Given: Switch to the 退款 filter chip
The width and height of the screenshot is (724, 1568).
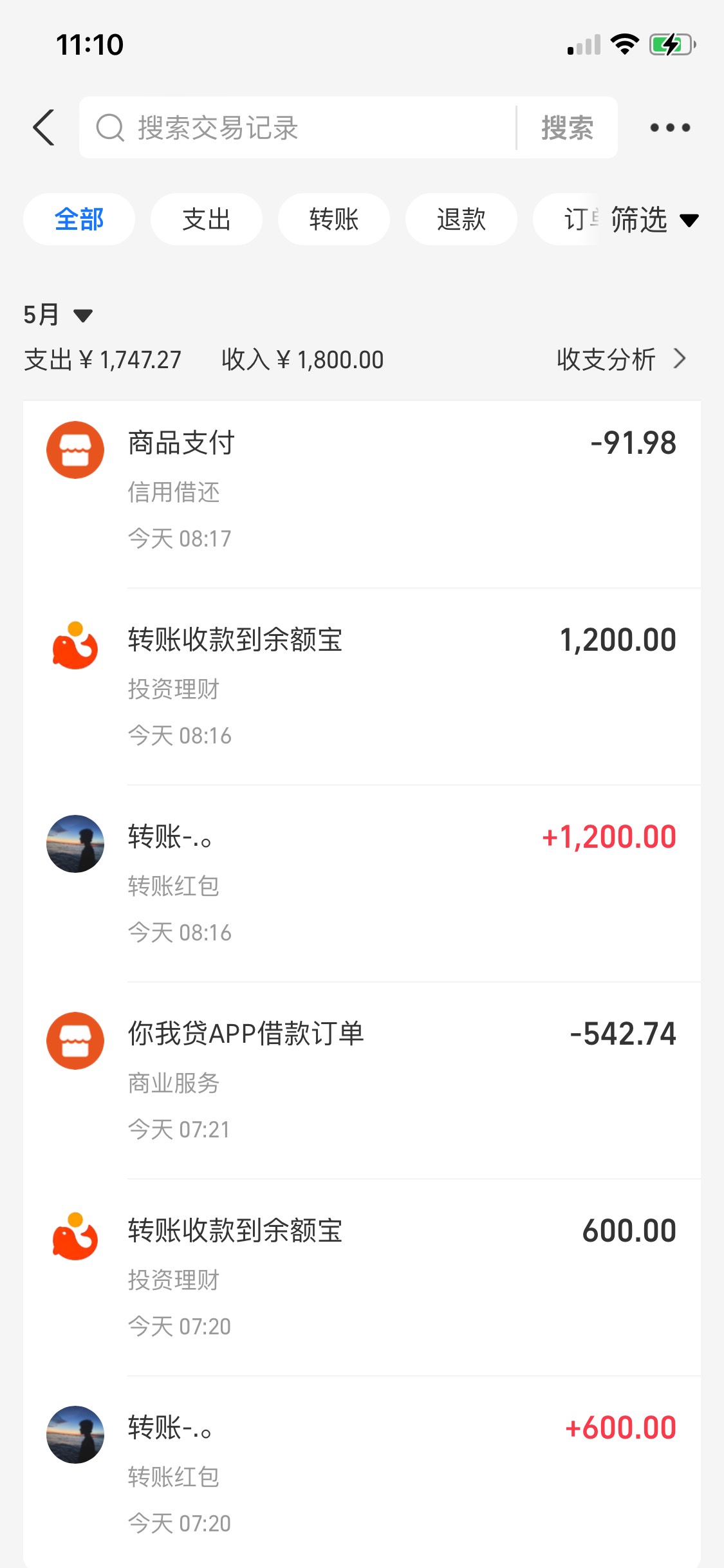Looking at the screenshot, I should 461,219.
